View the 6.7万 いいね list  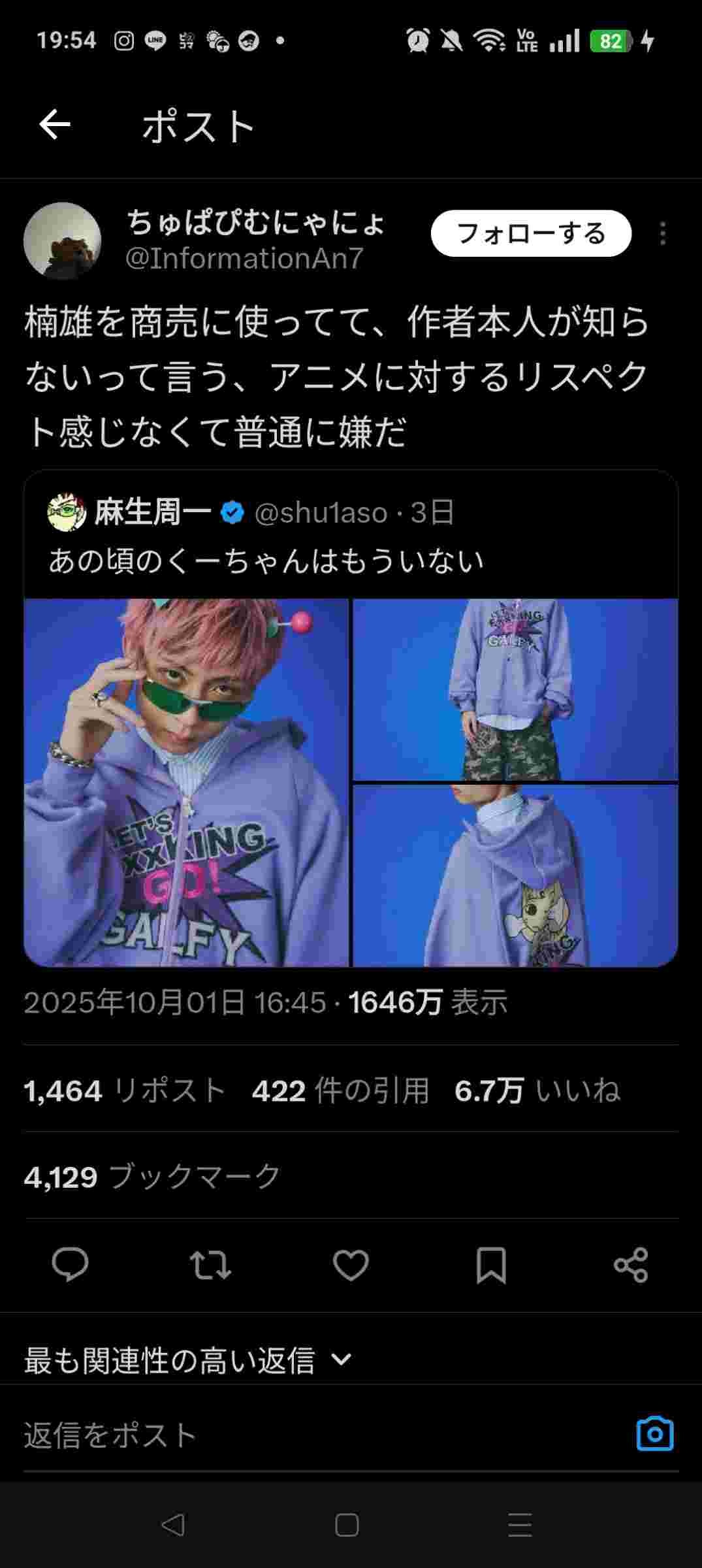point(537,1090)
